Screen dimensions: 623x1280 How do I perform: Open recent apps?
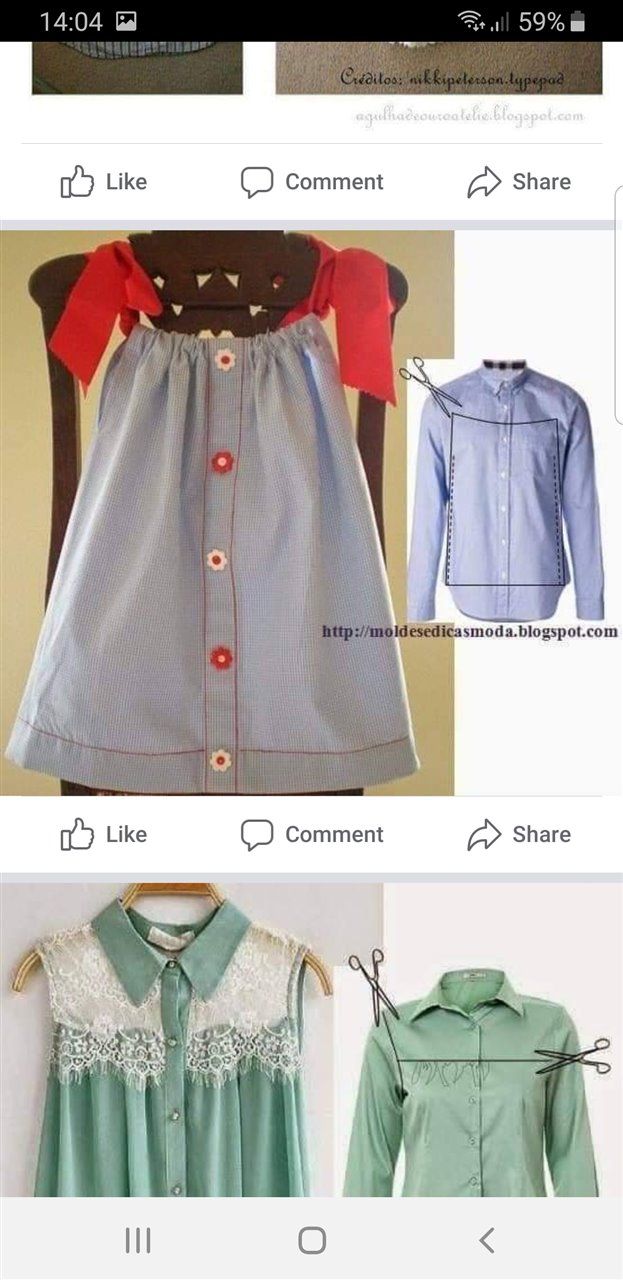138,1240
